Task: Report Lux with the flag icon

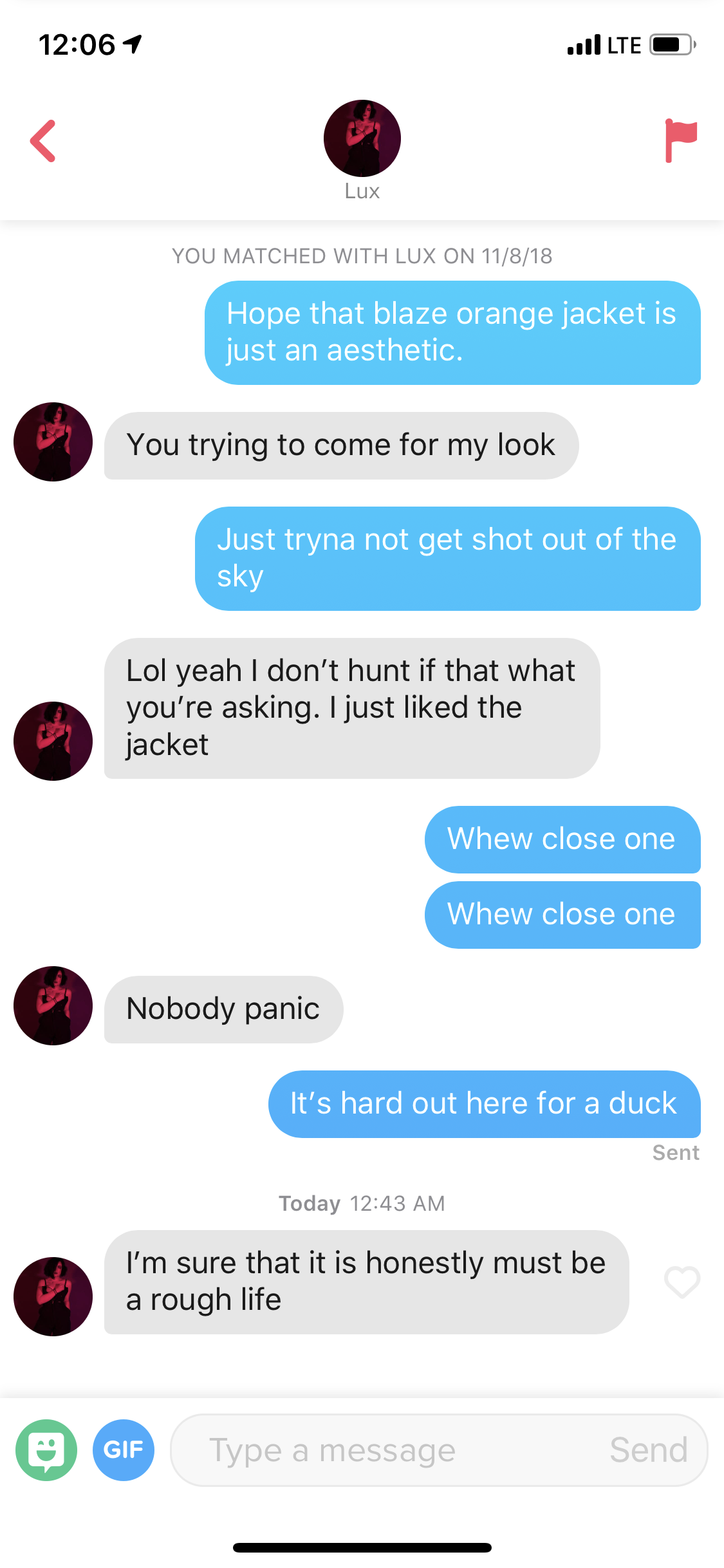Action: pyautogui.click(x=680, y=140)
